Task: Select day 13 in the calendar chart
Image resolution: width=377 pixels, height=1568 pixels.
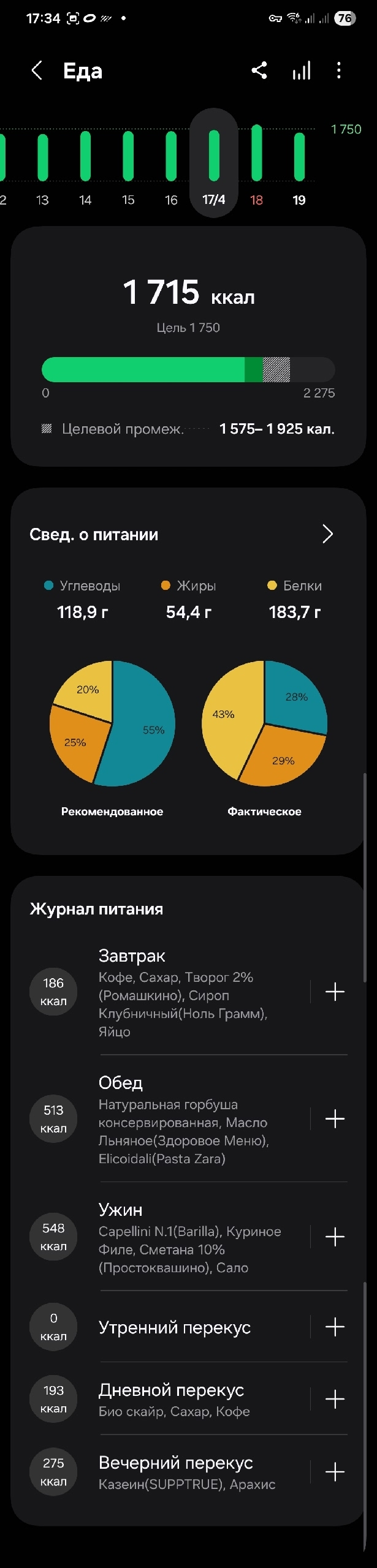Action: (42, 165)
